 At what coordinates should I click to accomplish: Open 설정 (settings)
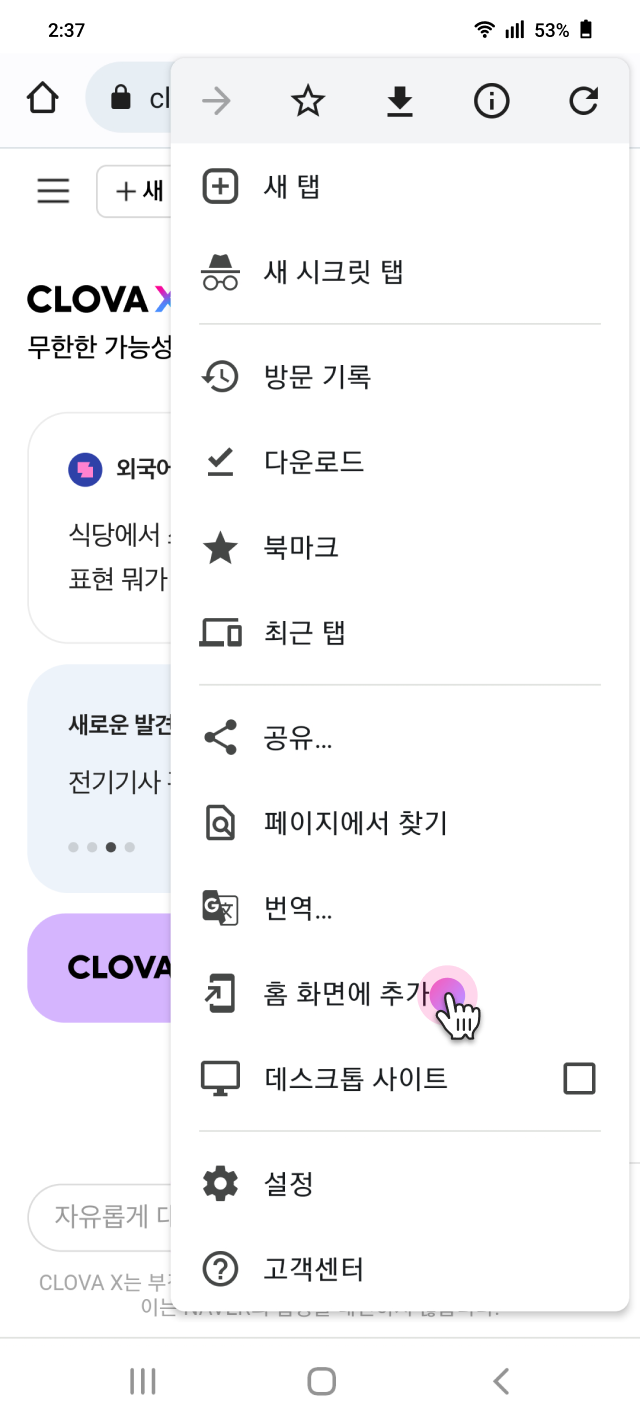pos(289,1184)
